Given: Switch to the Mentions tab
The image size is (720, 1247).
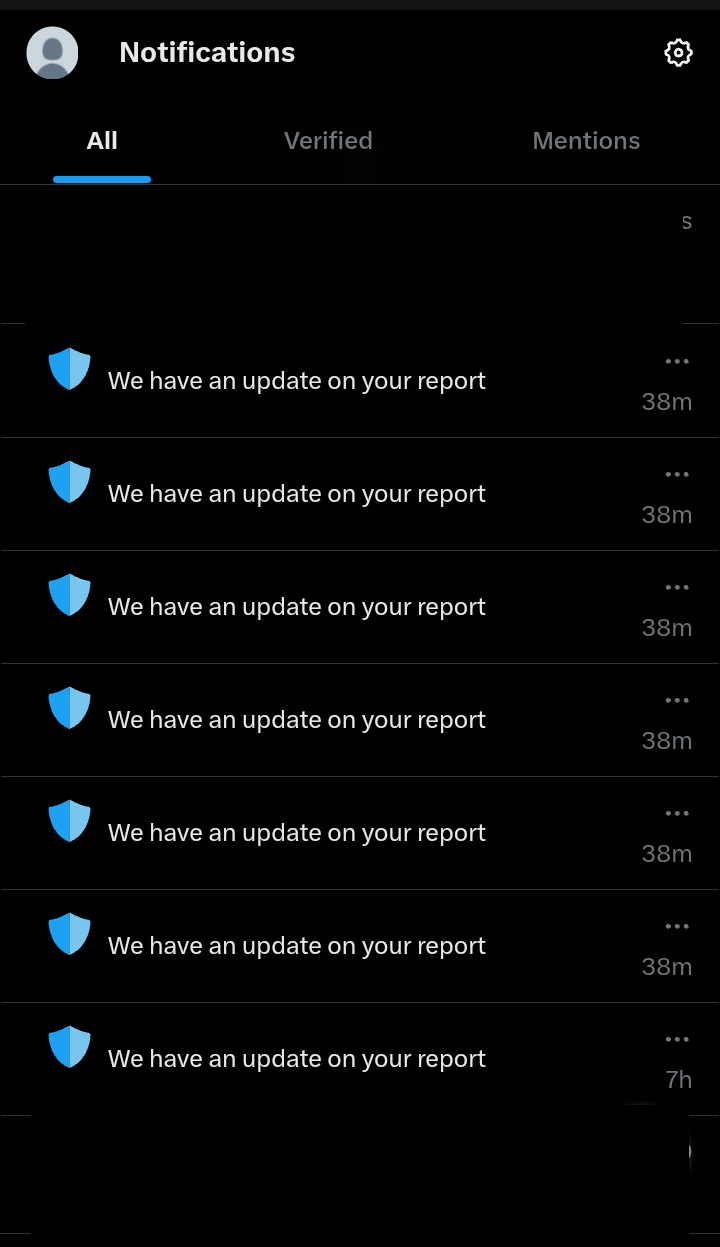Looking at the screenshot, I should [x=586, y=141].
